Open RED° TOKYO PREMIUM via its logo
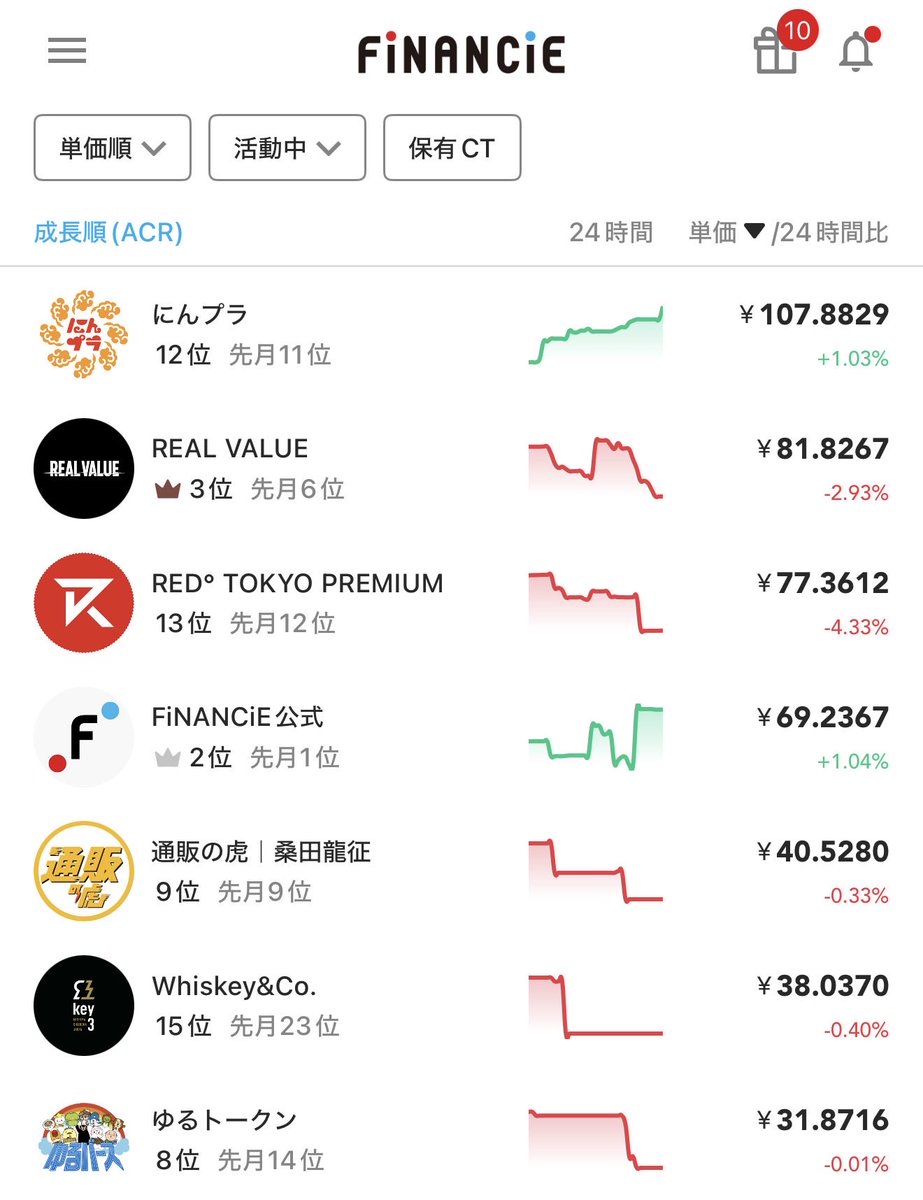Viewport: 923px width, 1200px height. coord(83,603)
